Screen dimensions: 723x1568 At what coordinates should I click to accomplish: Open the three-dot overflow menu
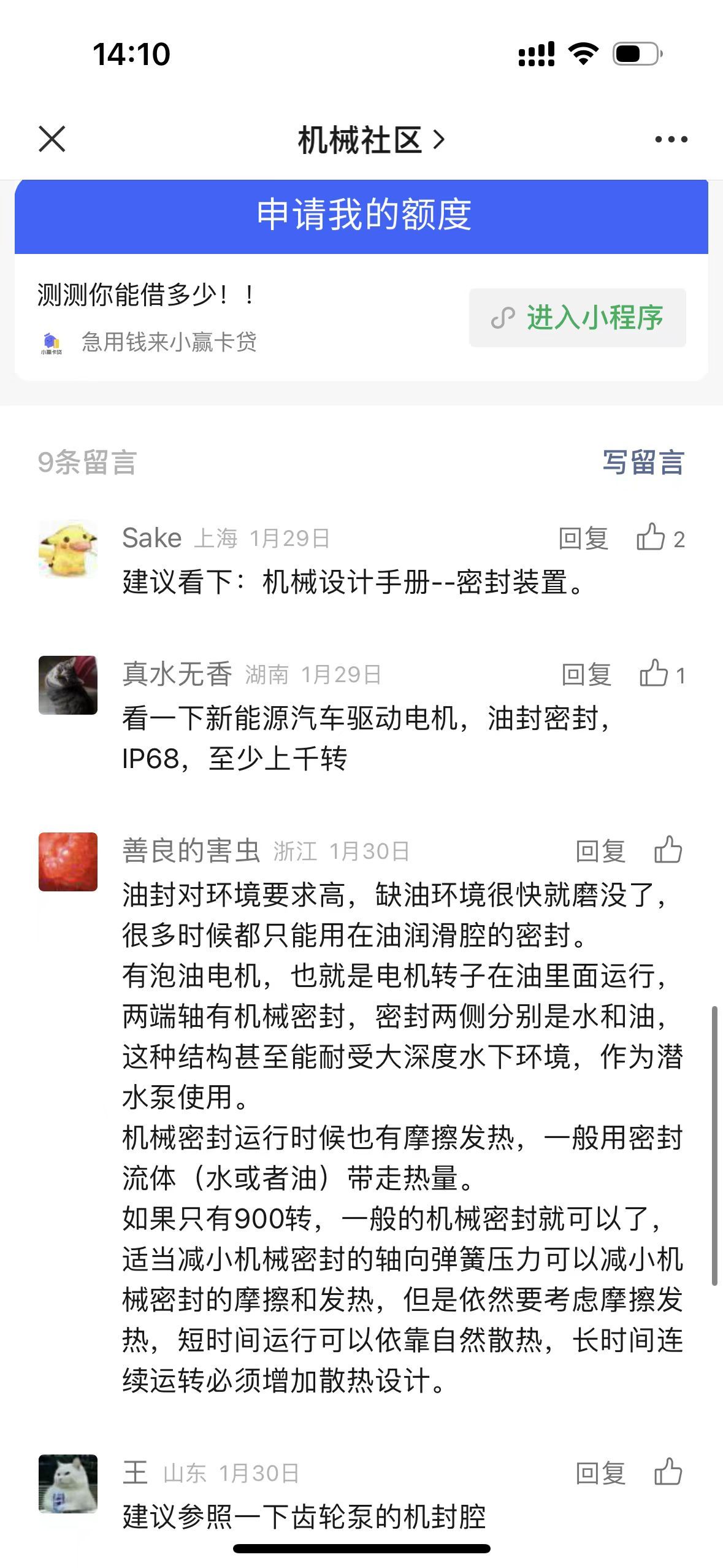click(671, 140)
